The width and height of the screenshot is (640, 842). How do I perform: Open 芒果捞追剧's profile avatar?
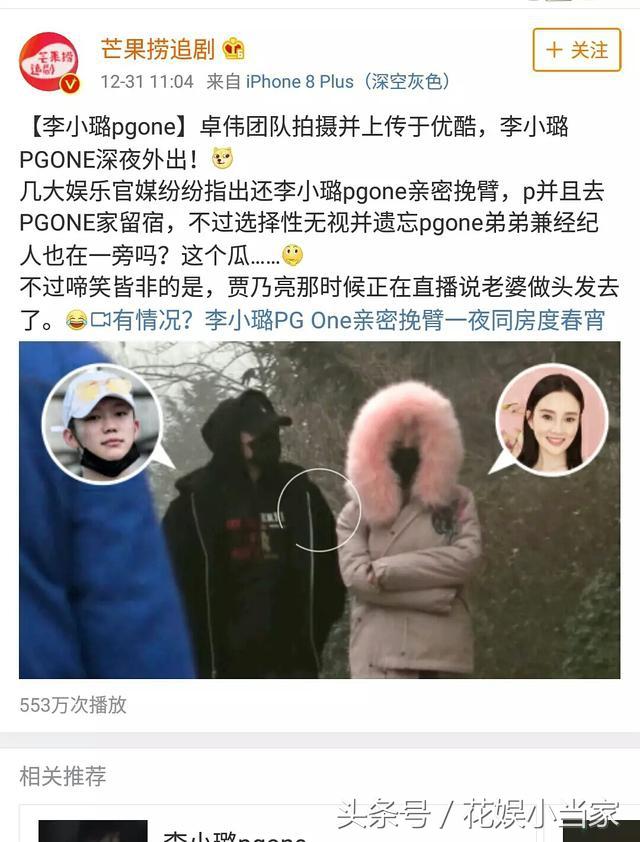click(48, 62)
